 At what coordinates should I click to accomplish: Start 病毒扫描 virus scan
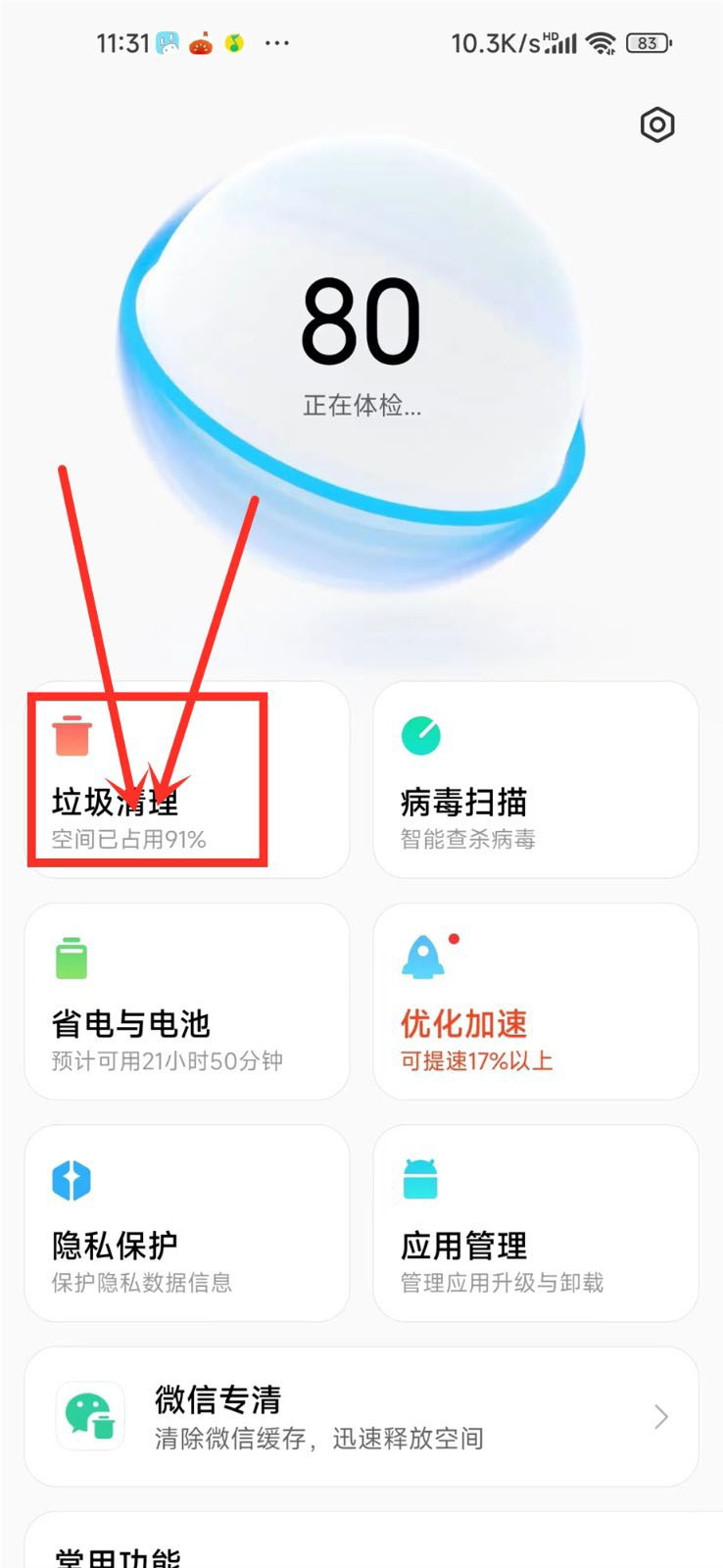[535, 780]
